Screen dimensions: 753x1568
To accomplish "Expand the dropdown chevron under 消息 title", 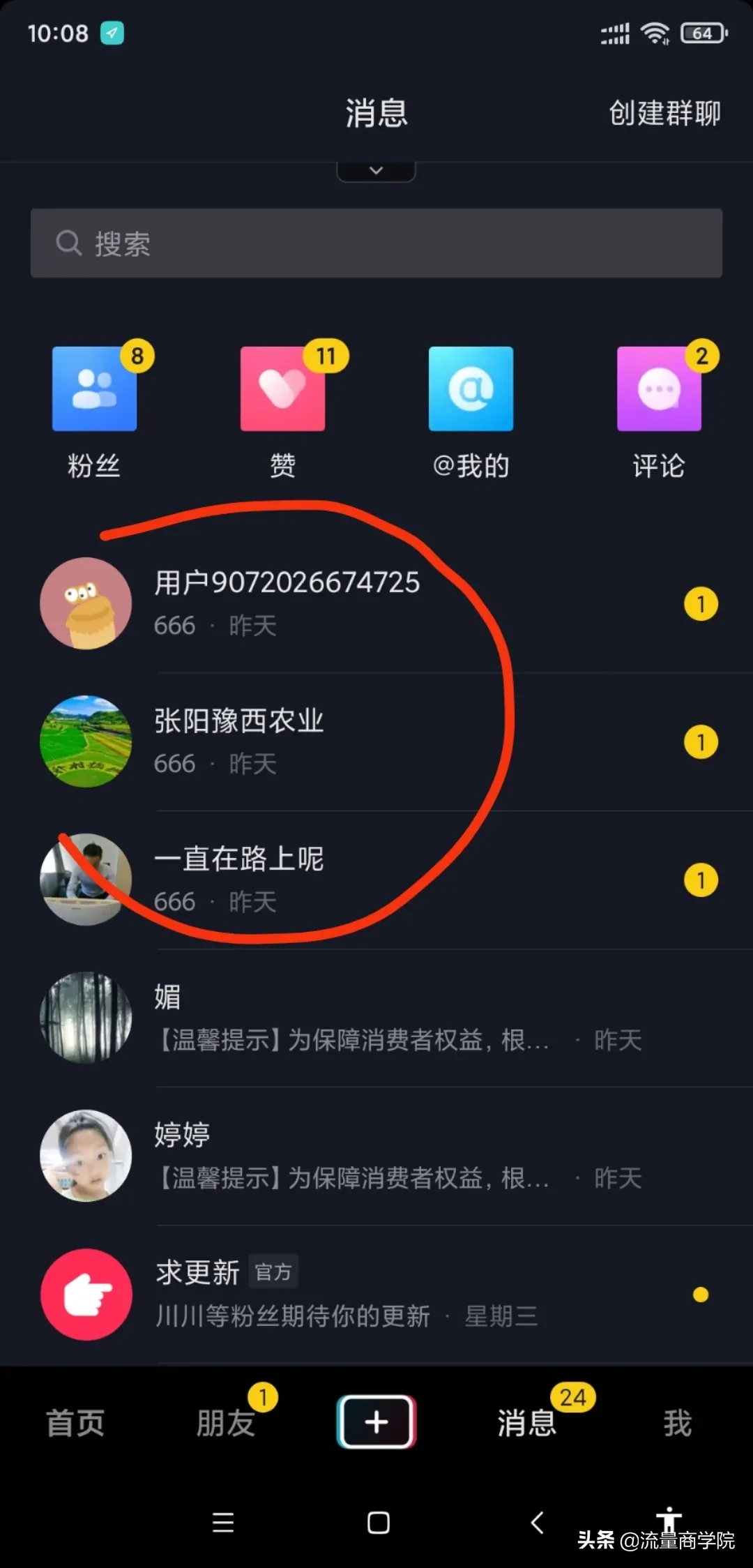I will (376, 171).
